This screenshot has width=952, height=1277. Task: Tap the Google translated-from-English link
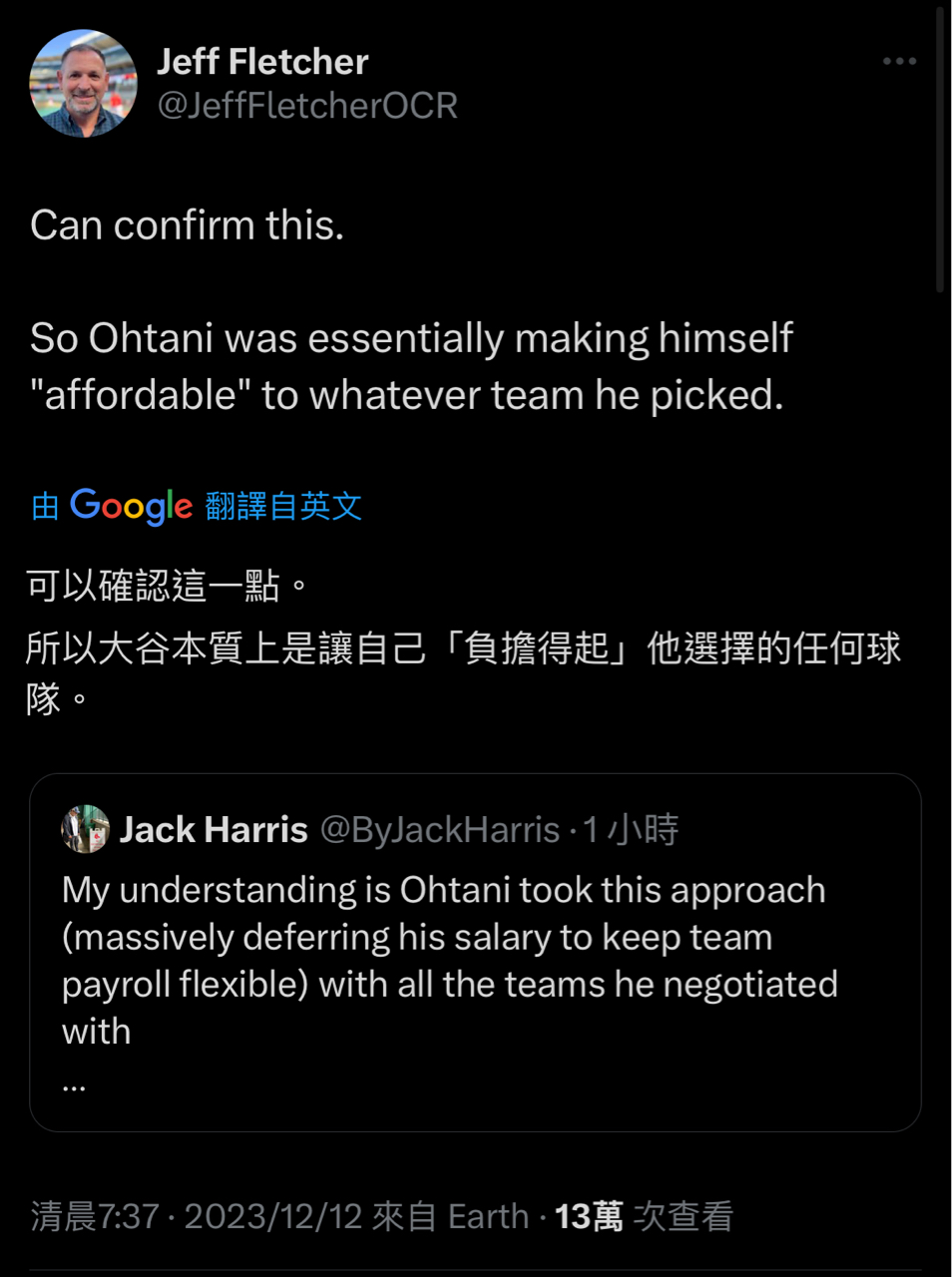tap(197, 506)
